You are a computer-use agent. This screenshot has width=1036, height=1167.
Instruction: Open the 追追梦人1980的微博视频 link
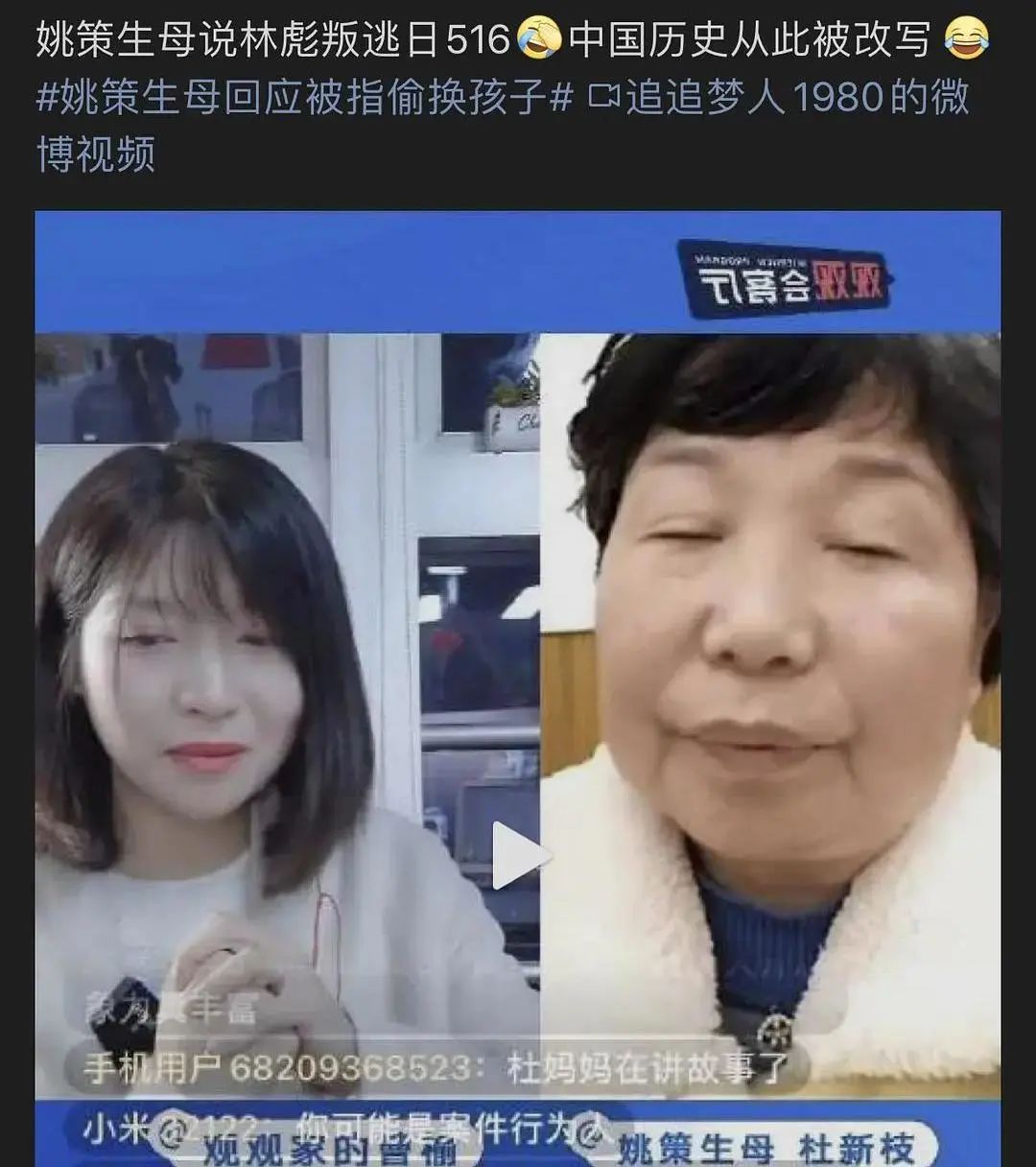[x=504, y=126]
